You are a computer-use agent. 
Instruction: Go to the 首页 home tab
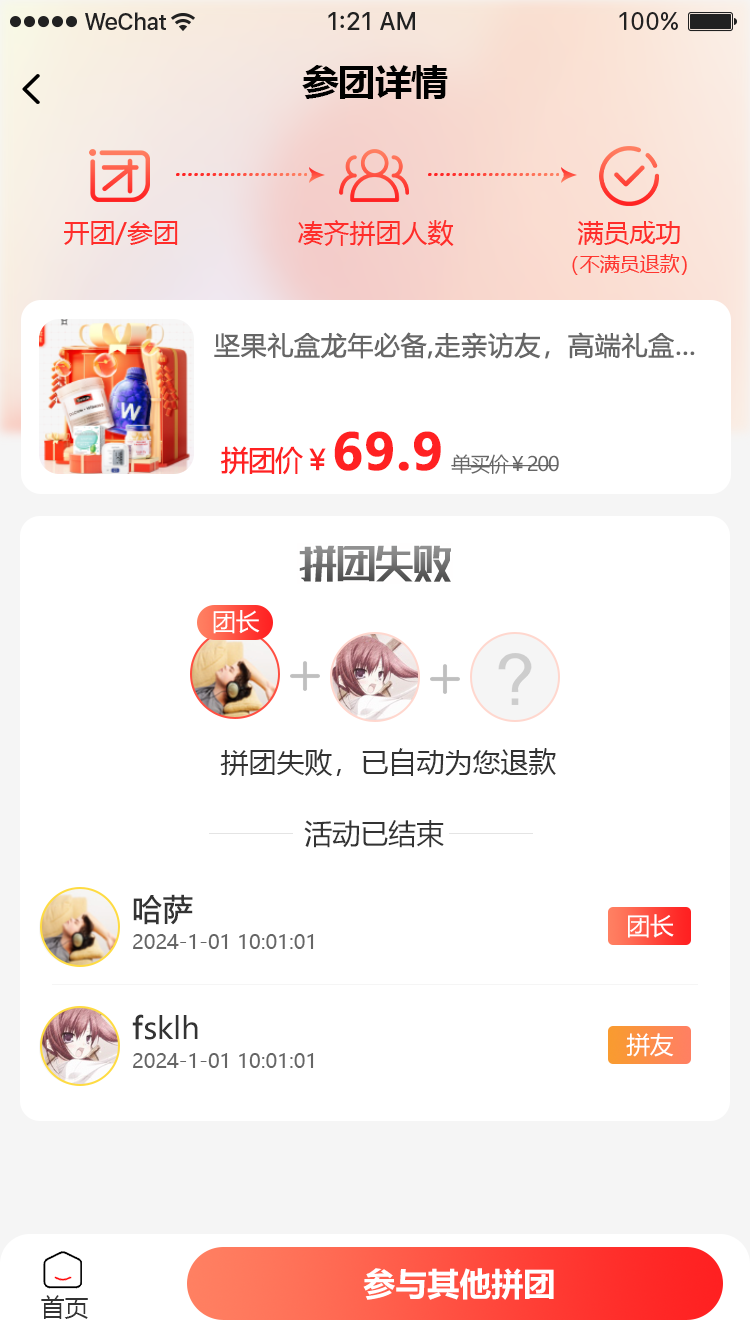tap(63, 1285)
